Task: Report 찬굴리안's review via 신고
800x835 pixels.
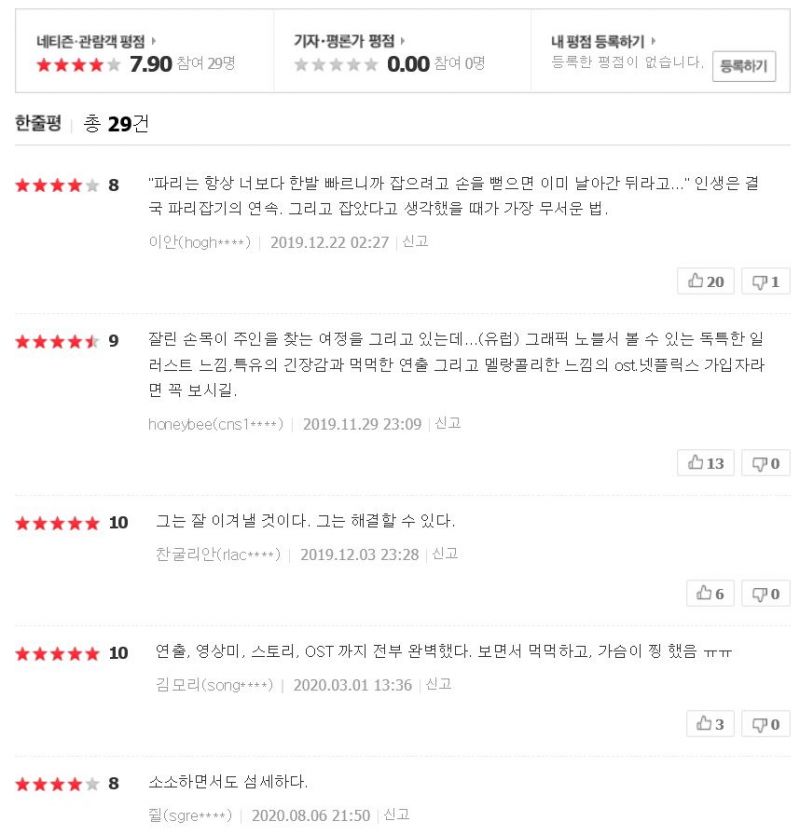Action: pyautogui.click(x=445, y=554)
